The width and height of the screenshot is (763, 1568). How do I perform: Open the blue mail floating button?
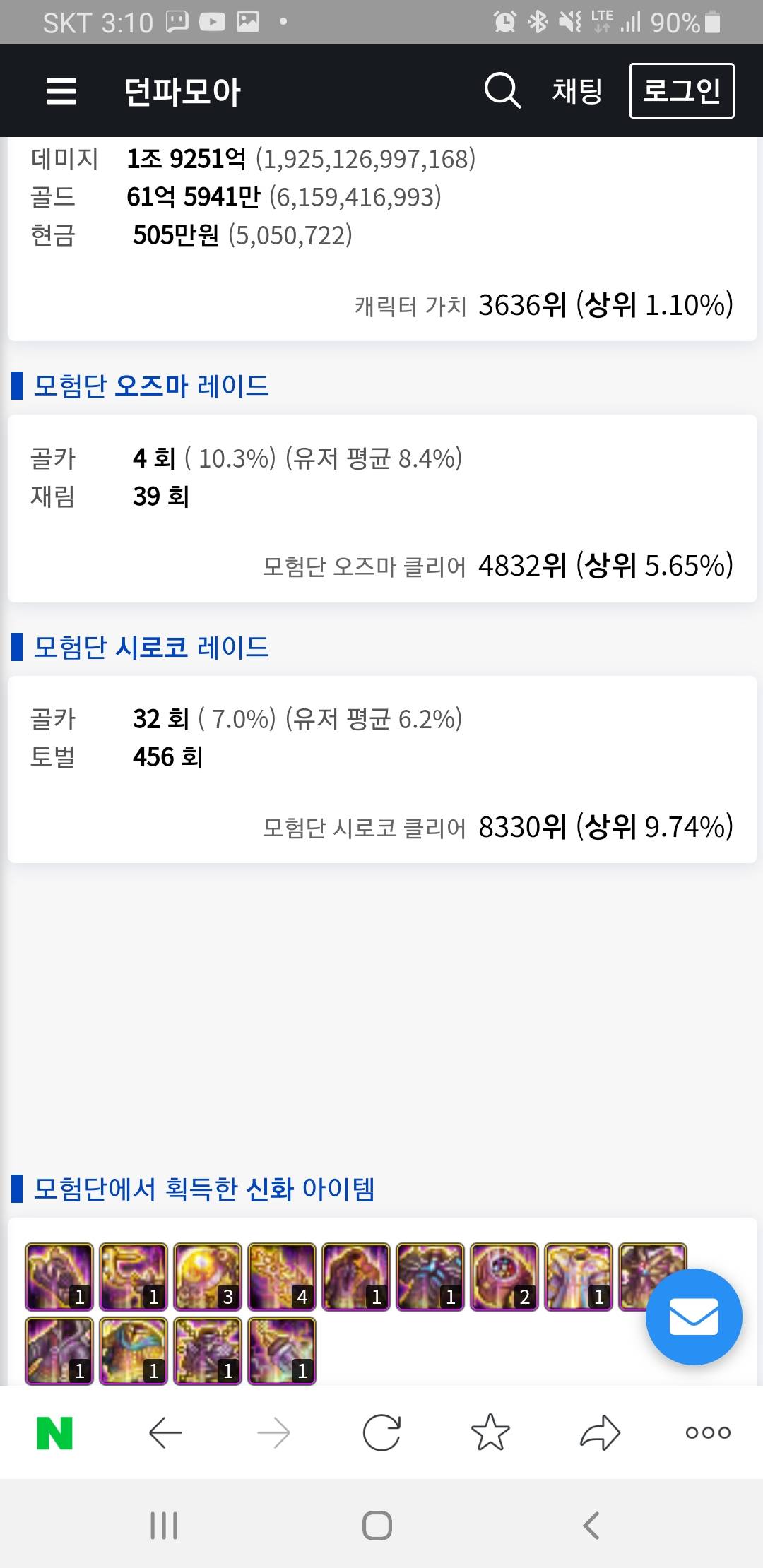coord(694,1317)
